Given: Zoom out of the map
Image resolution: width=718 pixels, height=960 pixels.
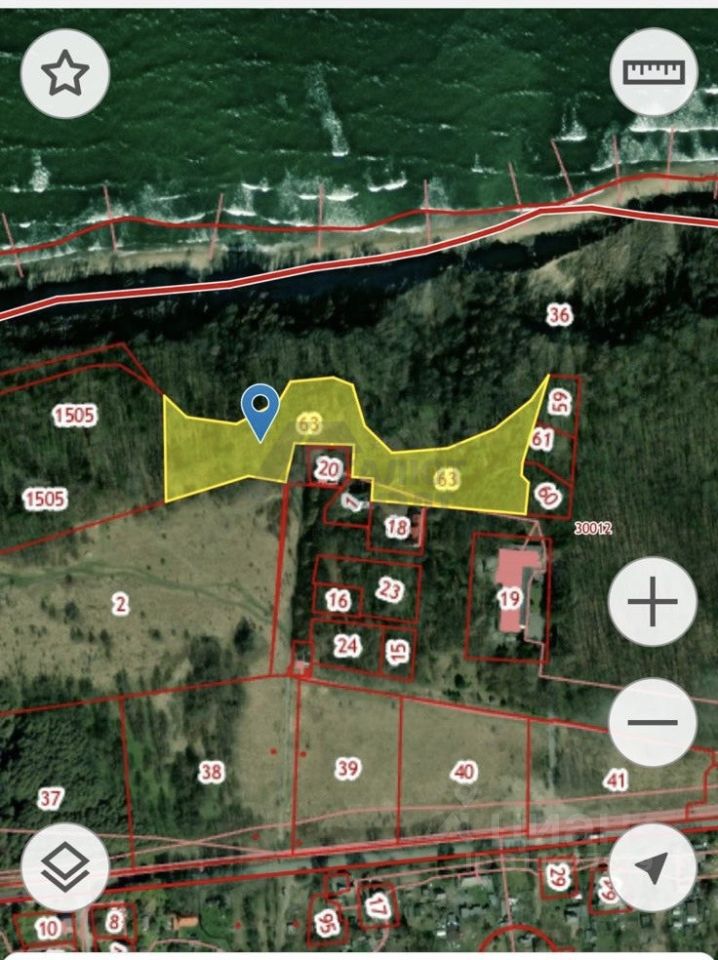Looking at the screenshot, I should [x=652, y=722].
